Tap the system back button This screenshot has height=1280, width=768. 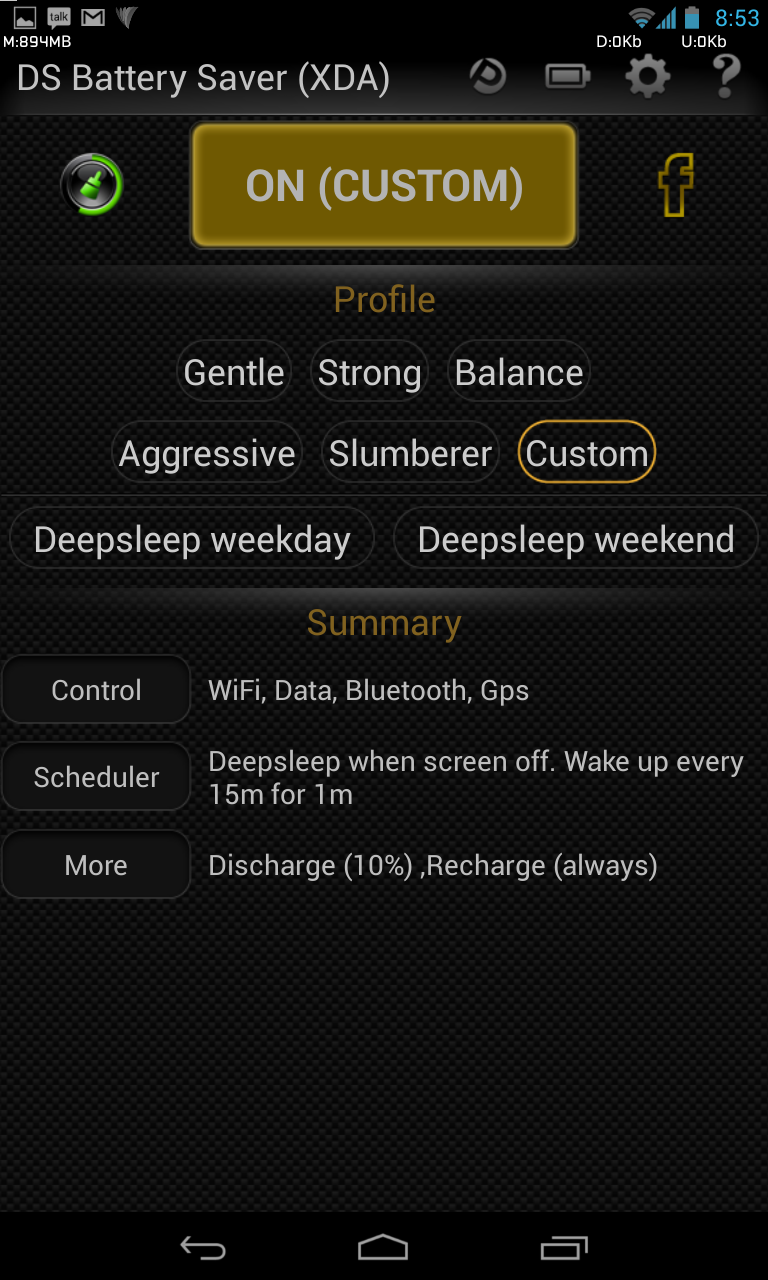point(203,1247)
